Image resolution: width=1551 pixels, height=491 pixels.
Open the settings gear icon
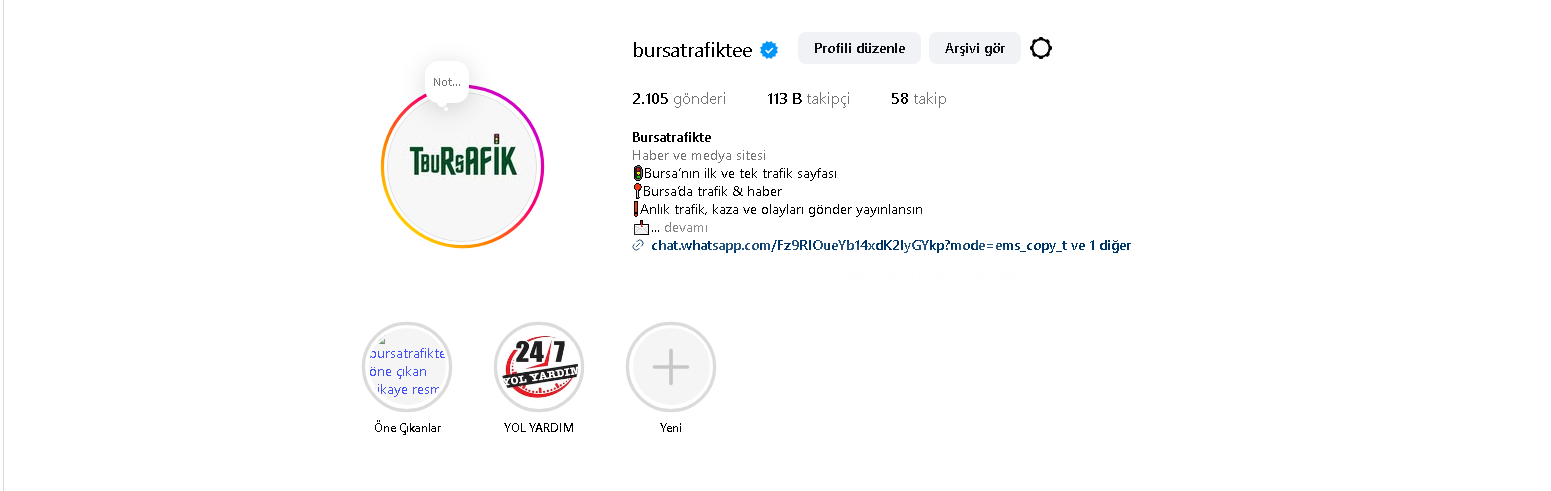coord(1041,48)
